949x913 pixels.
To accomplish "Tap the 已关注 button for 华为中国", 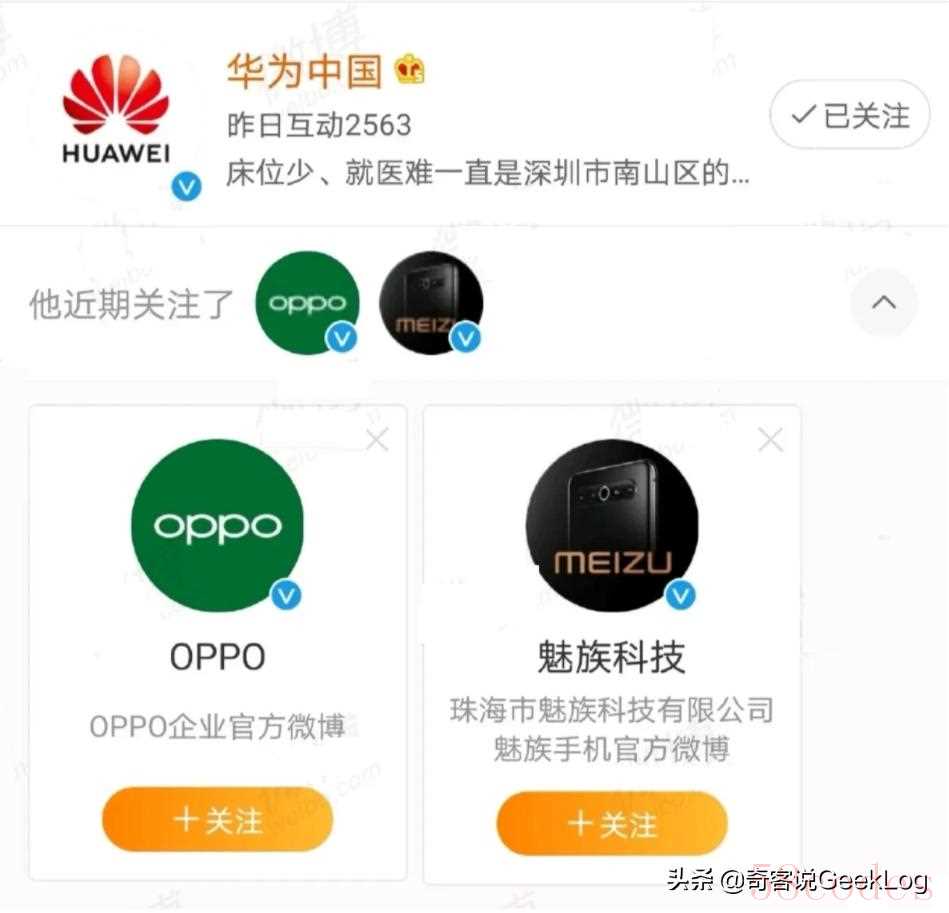I will [850, 116].
